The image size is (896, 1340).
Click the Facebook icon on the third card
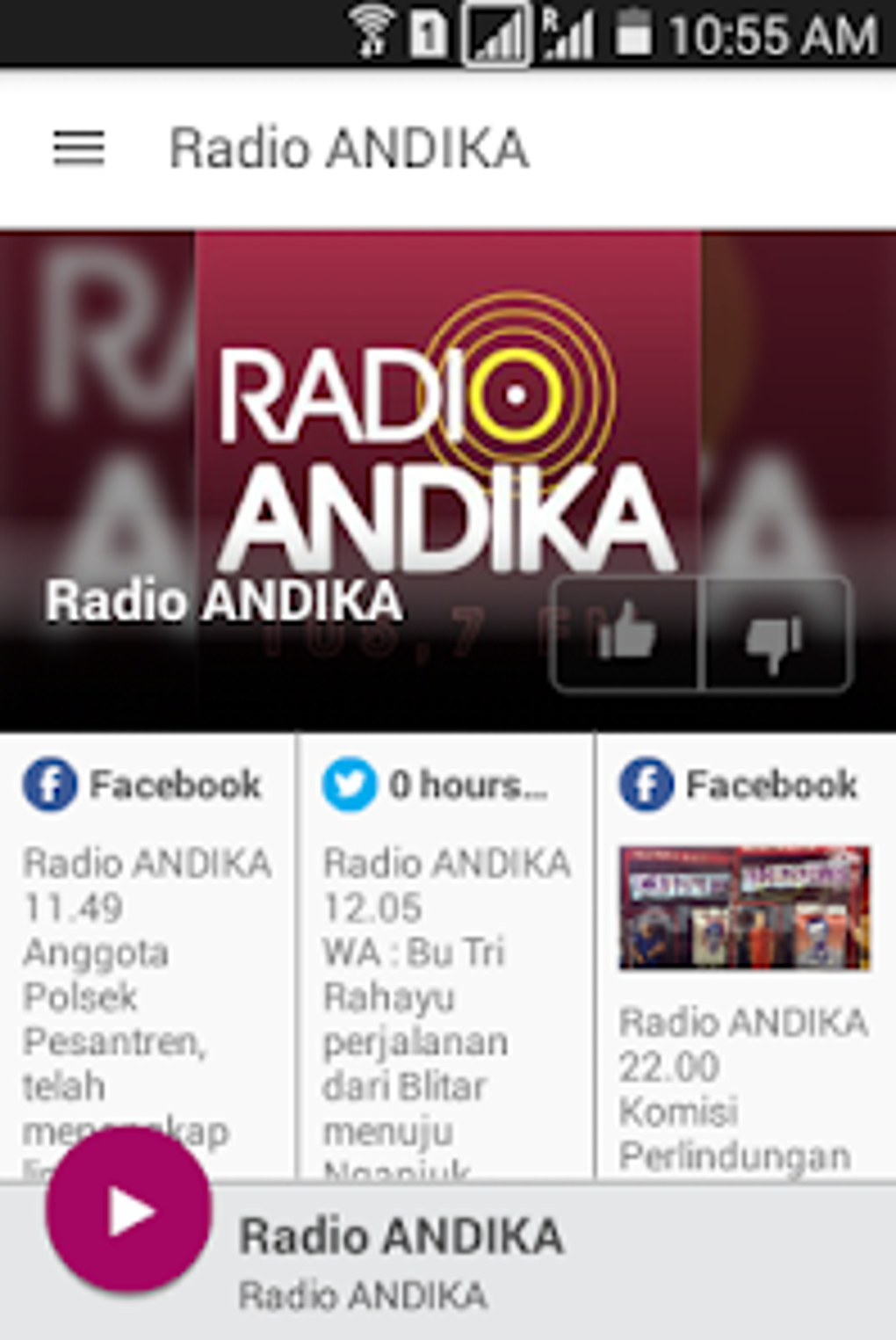pyautogui.click(x=647, y=783)
